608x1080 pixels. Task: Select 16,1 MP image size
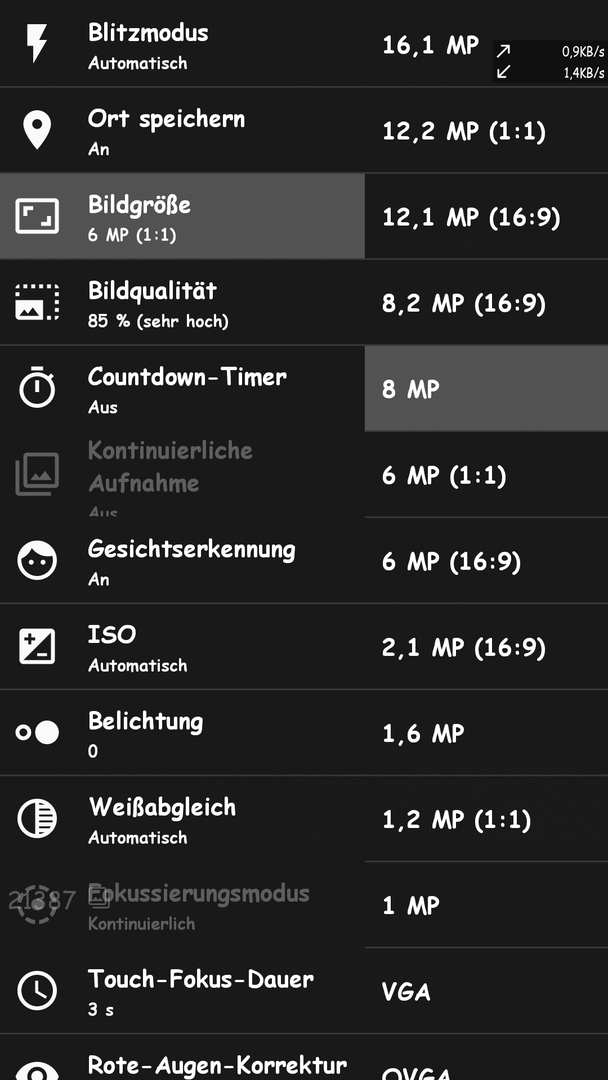click(x=486, y=43)
